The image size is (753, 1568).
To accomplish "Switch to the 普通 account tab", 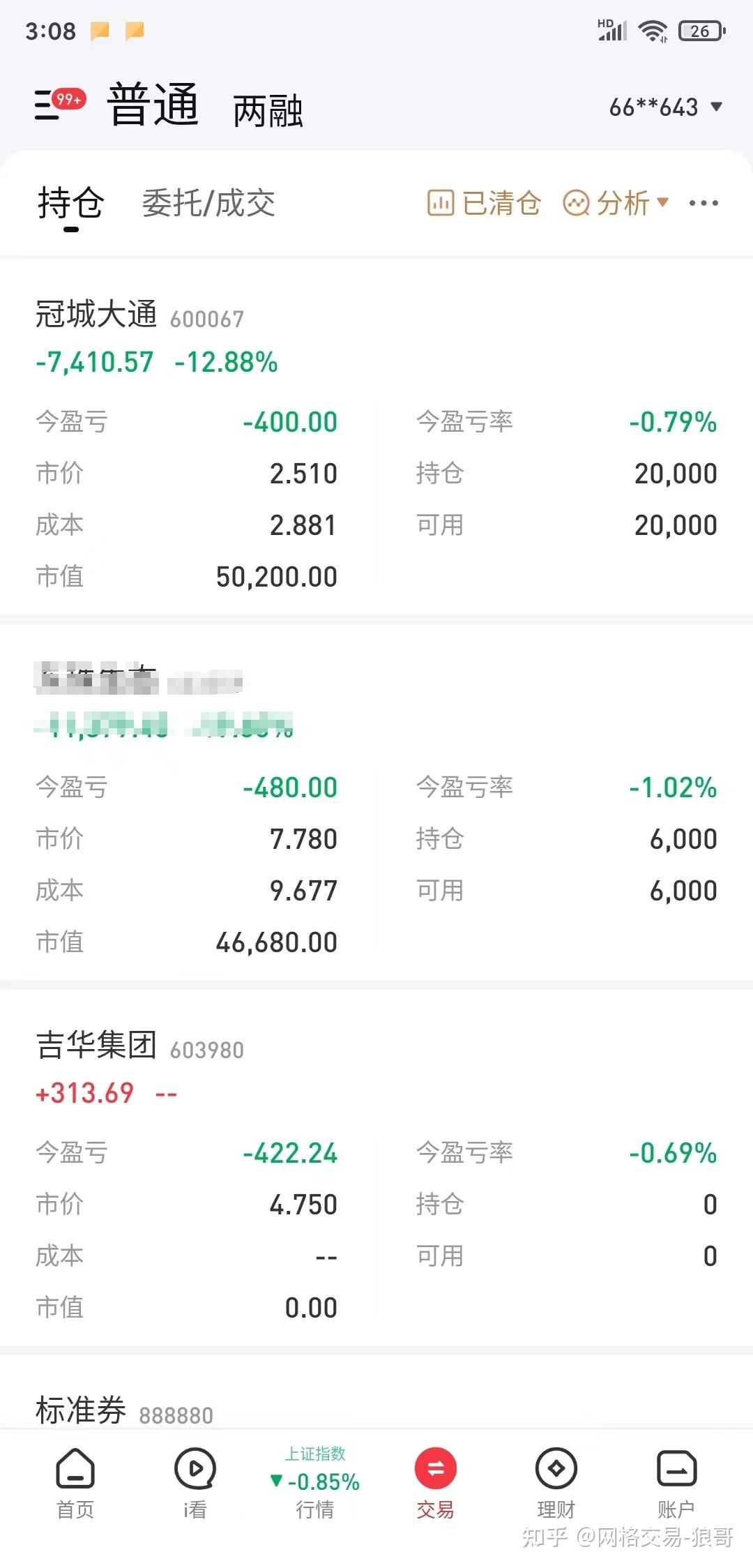I will (x=153, y=105).
